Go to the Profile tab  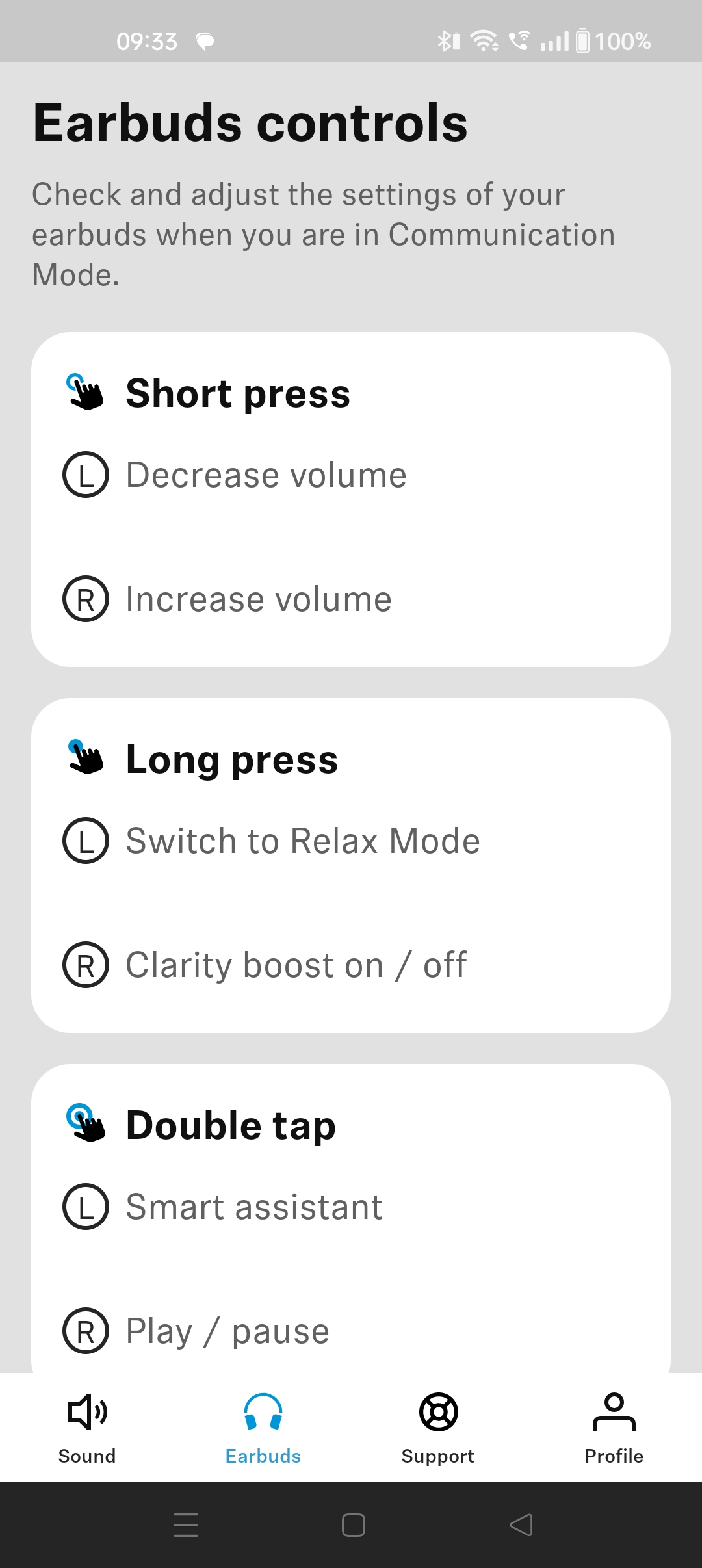click(614, 1428)
